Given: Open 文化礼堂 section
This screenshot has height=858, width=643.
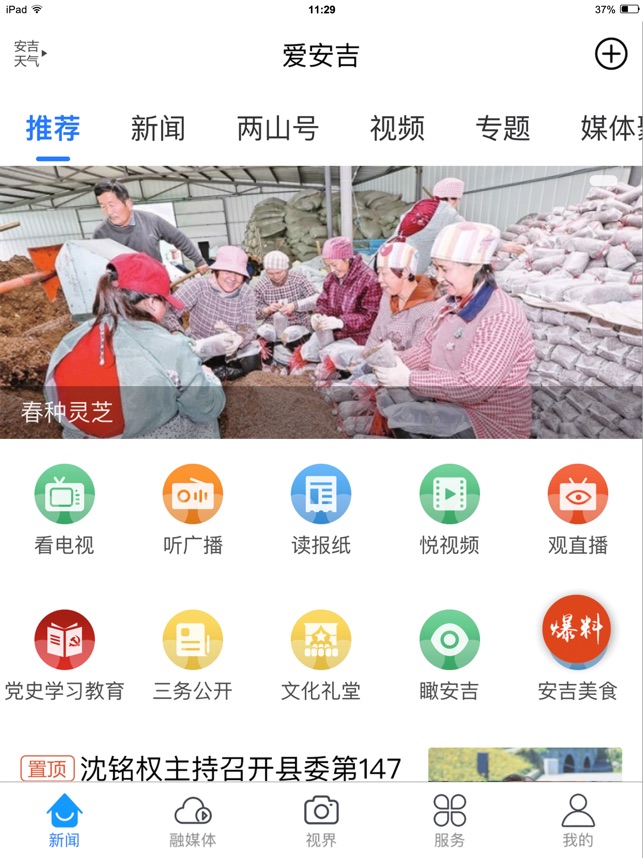Looking at the screenshot, I should pyautogui.click(x=321, y=655).
